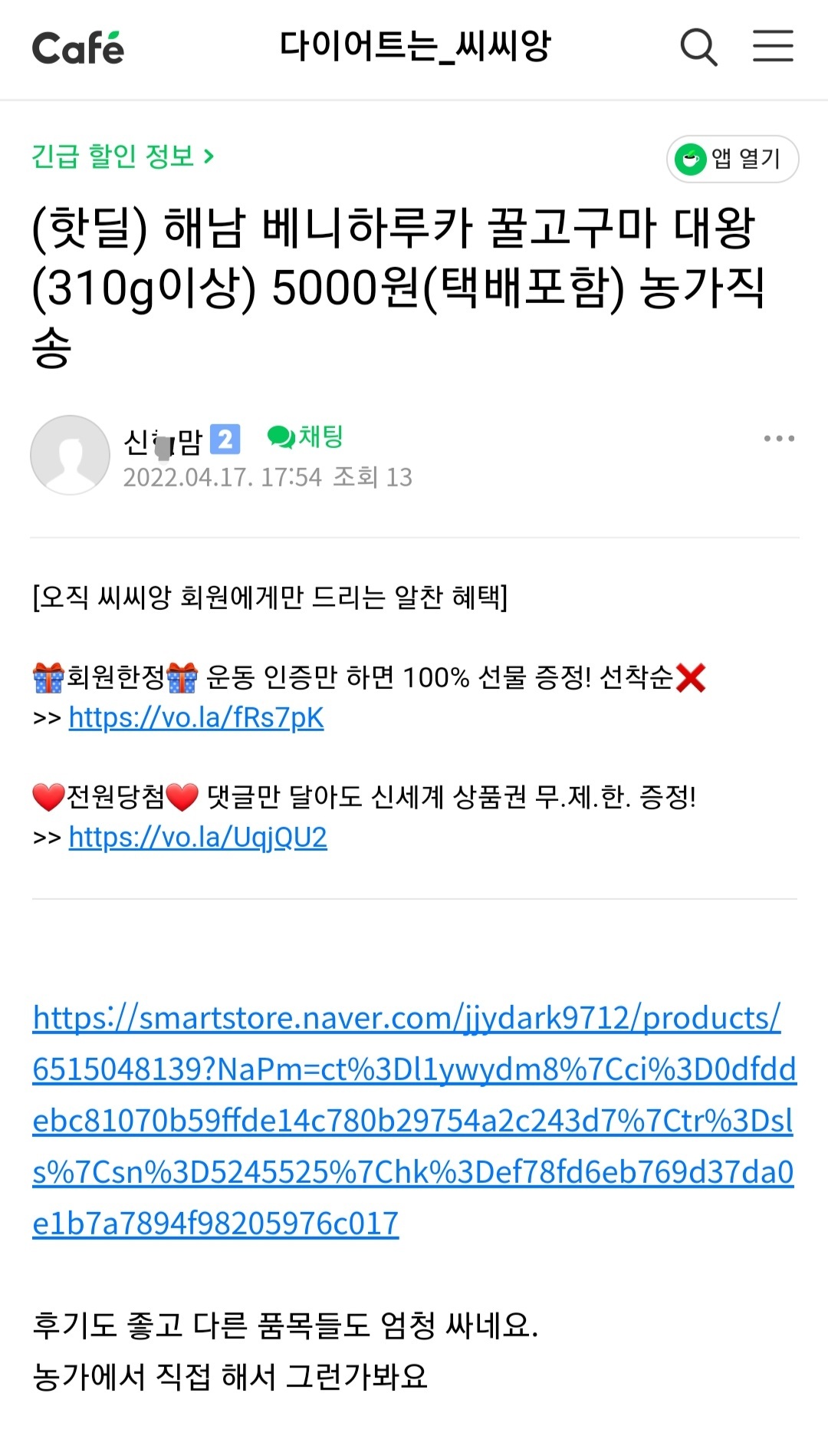Screen dimensions: 828x1456
Task: View the author's profile picture
Action: (70, 455)
